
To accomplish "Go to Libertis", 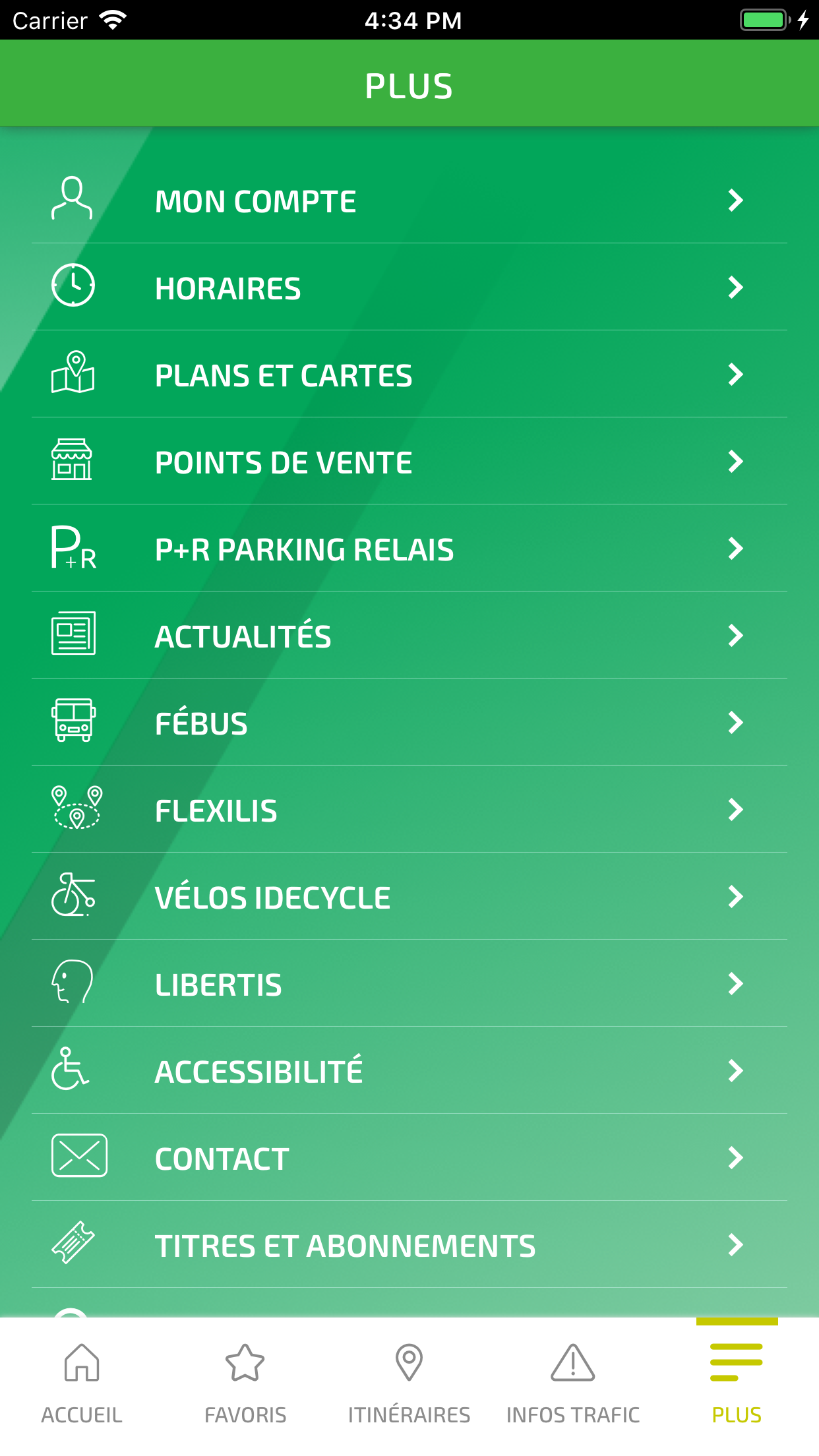I will coord(409,984).
